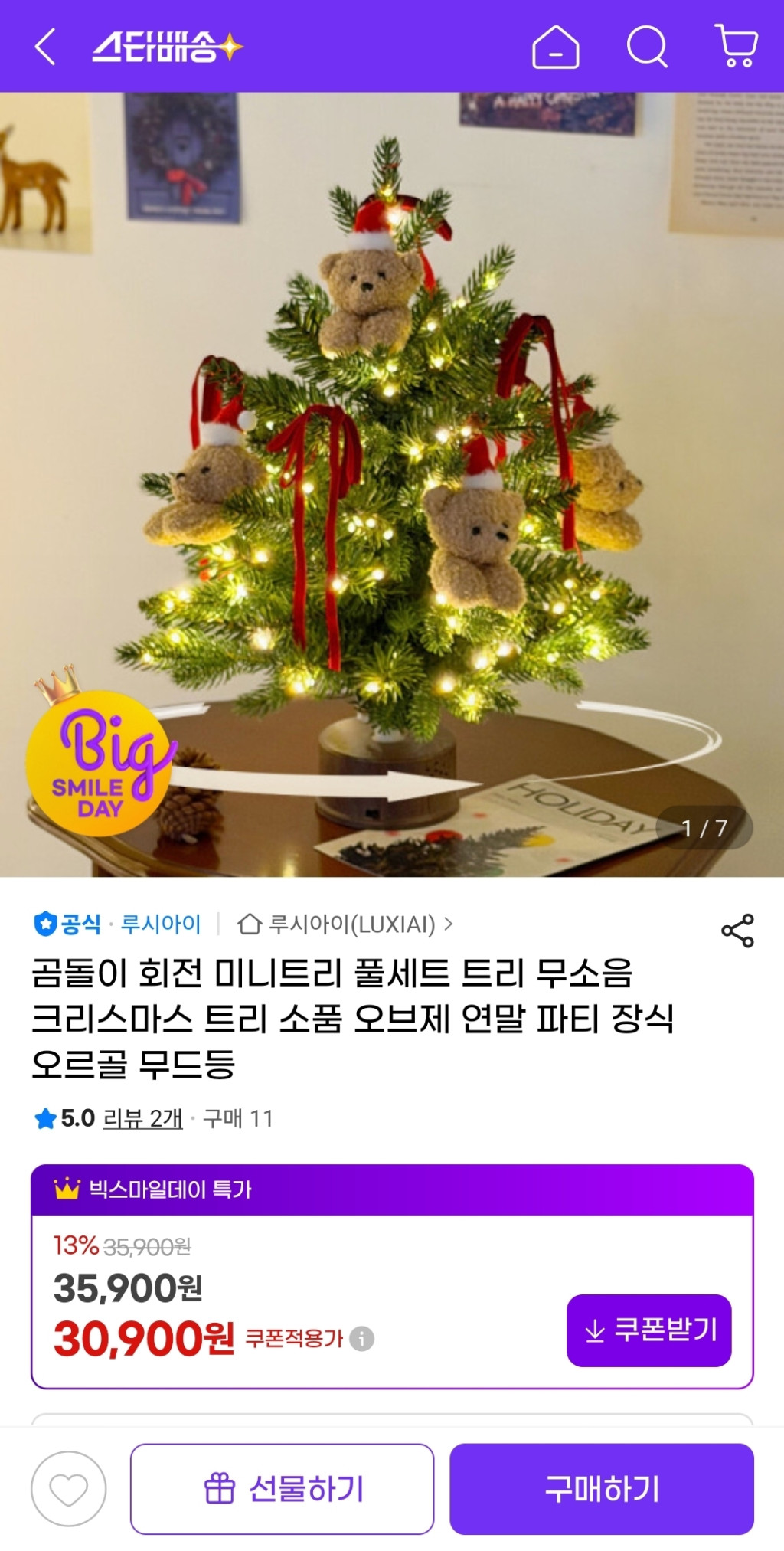Viewport: 784px width, 1551px height.
Task: Open 루시아이(LUXIAI) mini shop link
Action: point(345,924)
